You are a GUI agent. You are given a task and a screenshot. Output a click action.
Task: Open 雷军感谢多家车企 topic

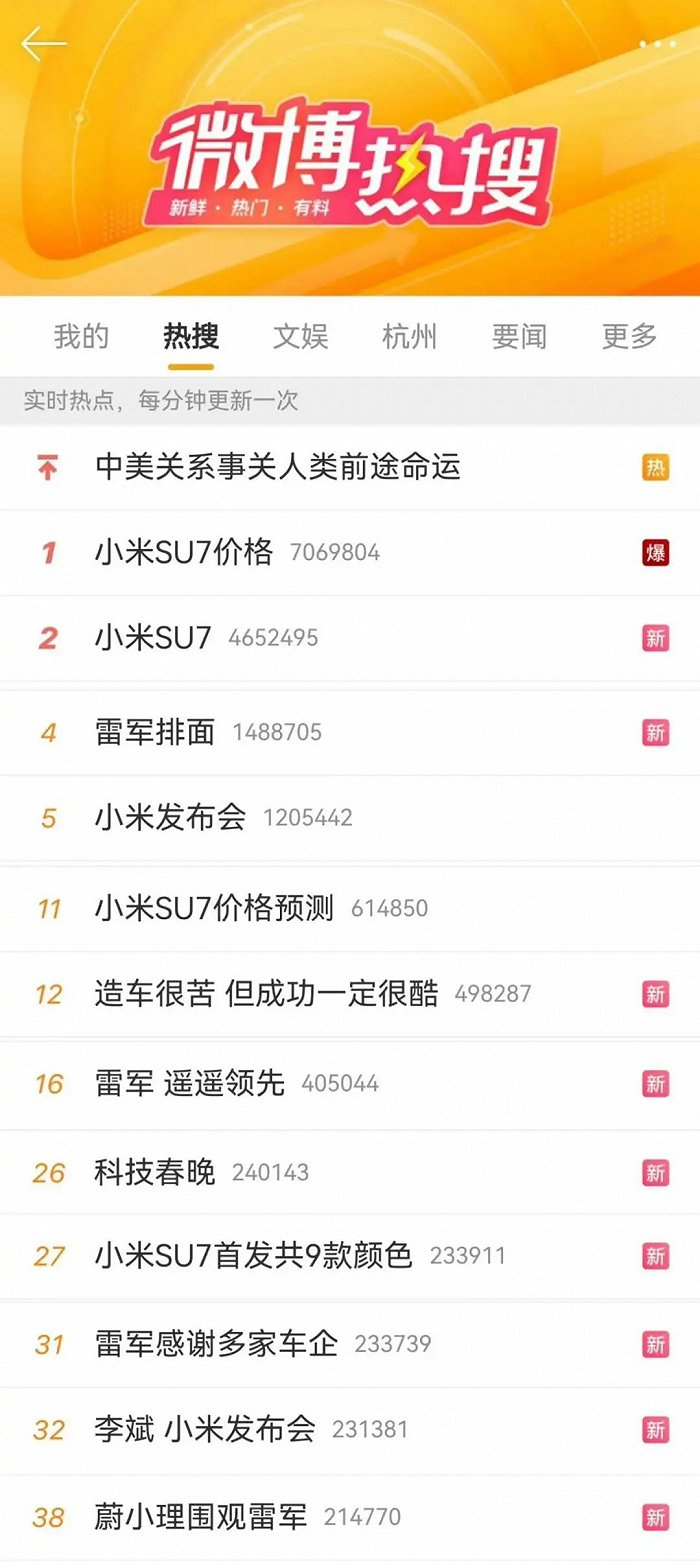(x=216, y=1344)
